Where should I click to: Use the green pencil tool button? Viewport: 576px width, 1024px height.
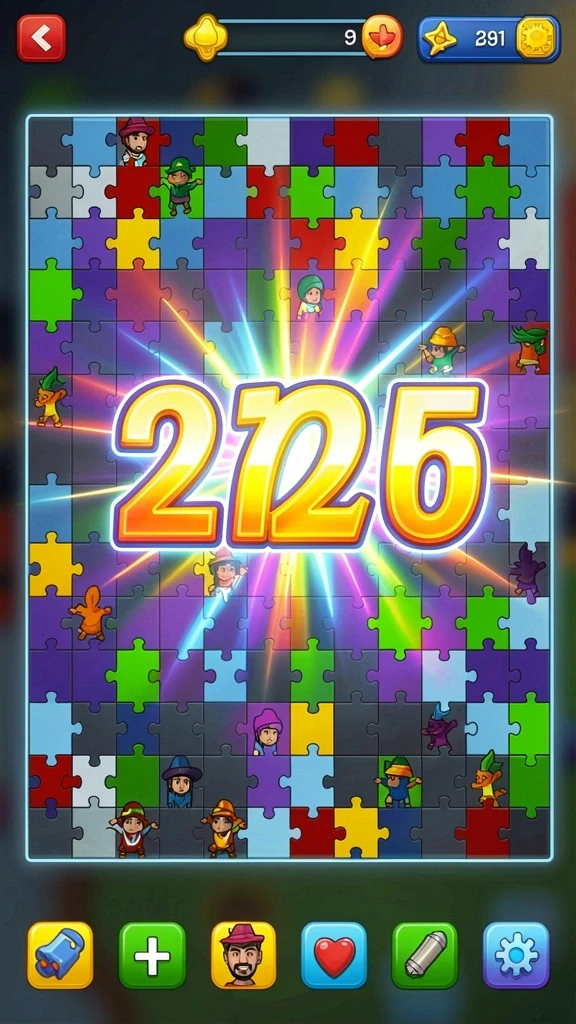[x=424, y=955]
